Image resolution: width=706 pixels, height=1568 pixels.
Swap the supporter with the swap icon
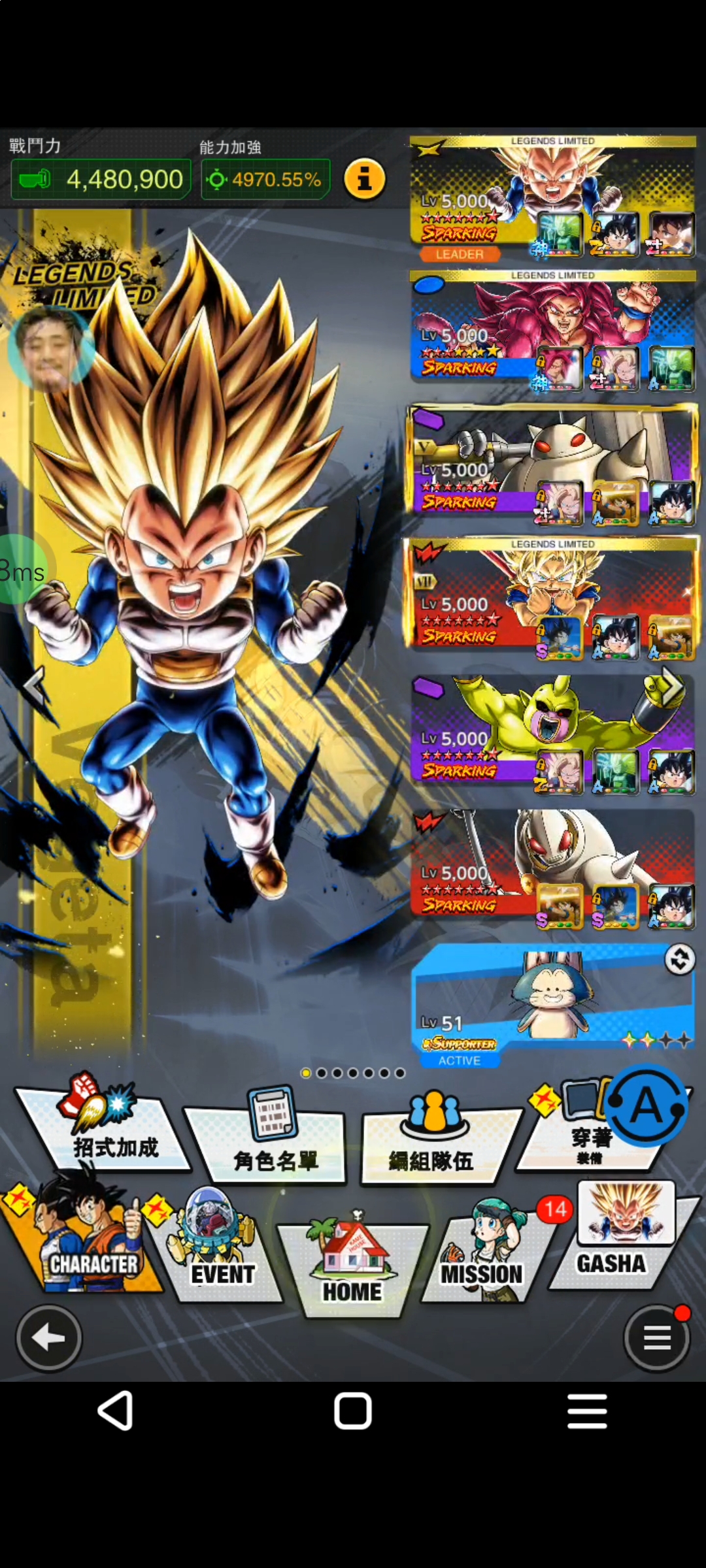(x=679, y=959)
